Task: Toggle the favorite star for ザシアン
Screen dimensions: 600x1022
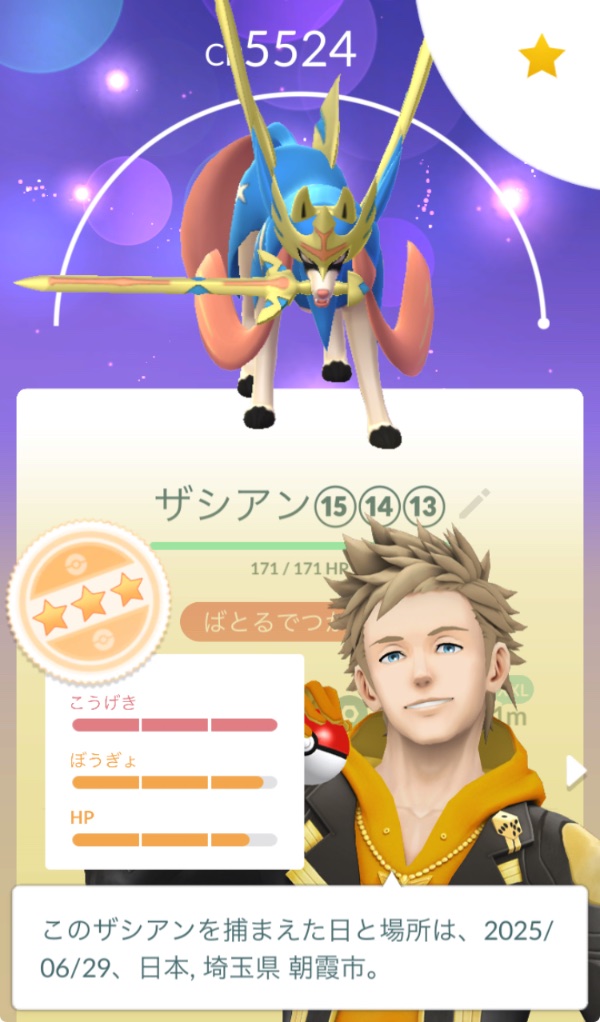Action: click(541, 60)
